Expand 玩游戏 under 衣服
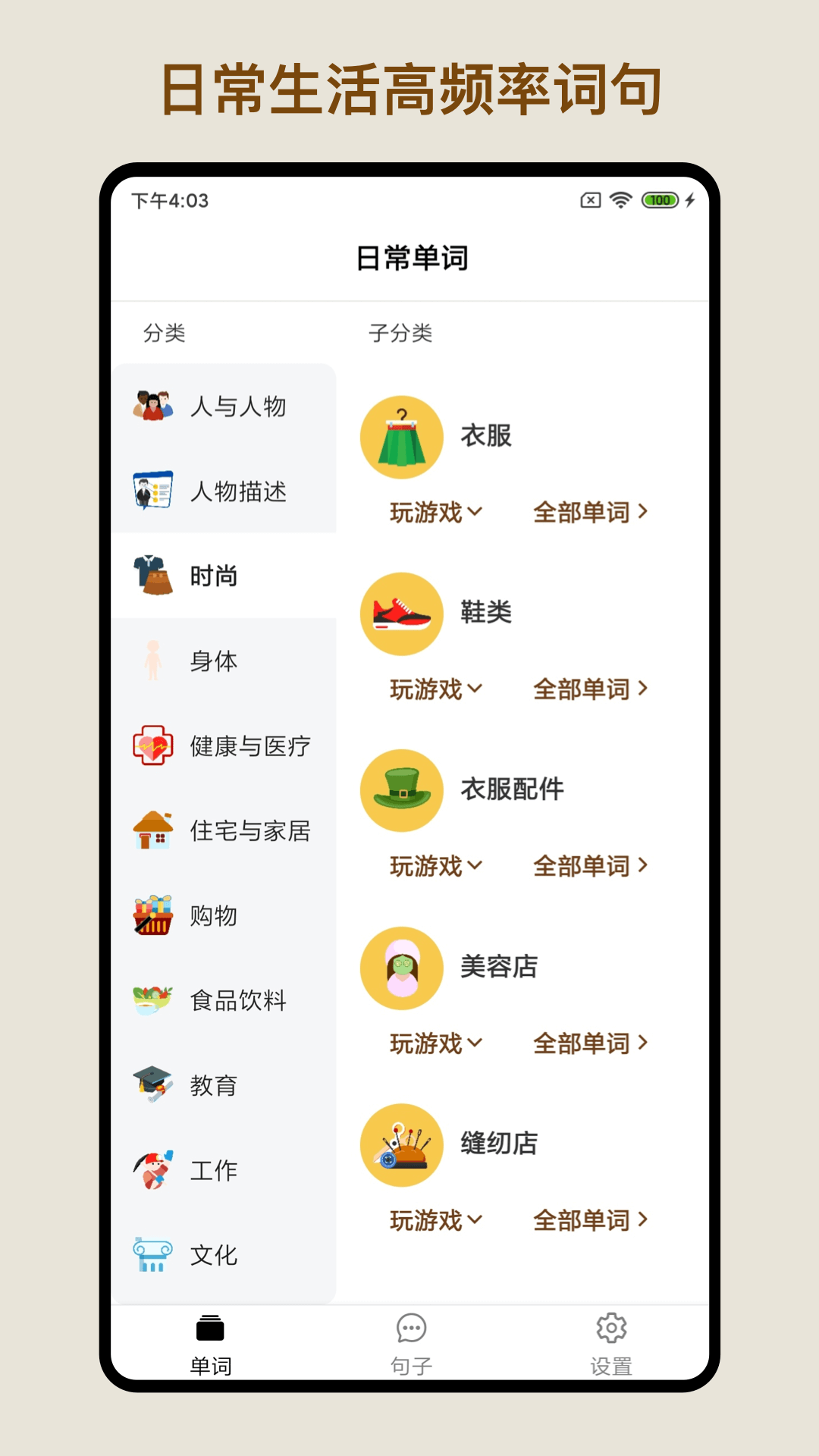Image resolution: width=819 pixels, height=1456 pixels. click(433, 512)
